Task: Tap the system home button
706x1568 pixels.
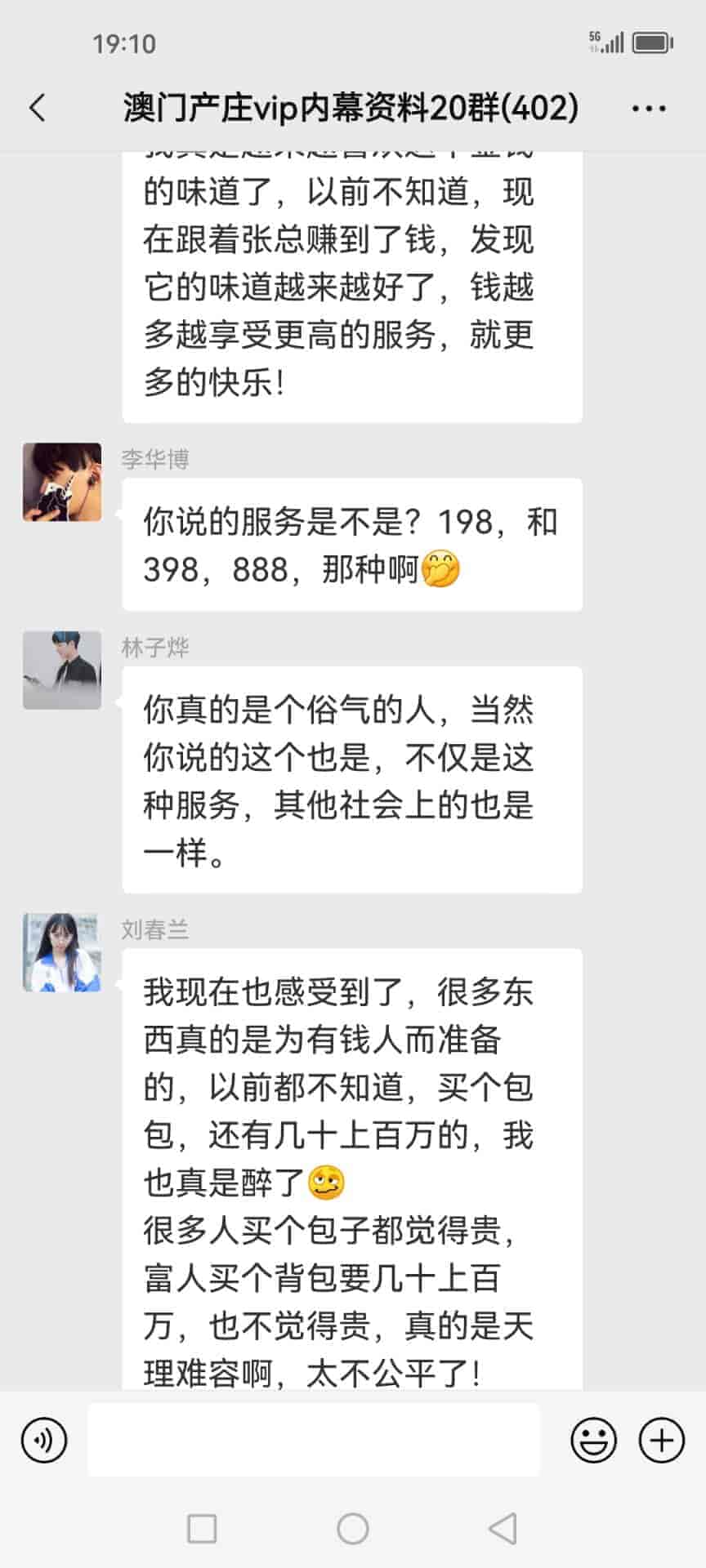Action: click(x=353, y=1529)
